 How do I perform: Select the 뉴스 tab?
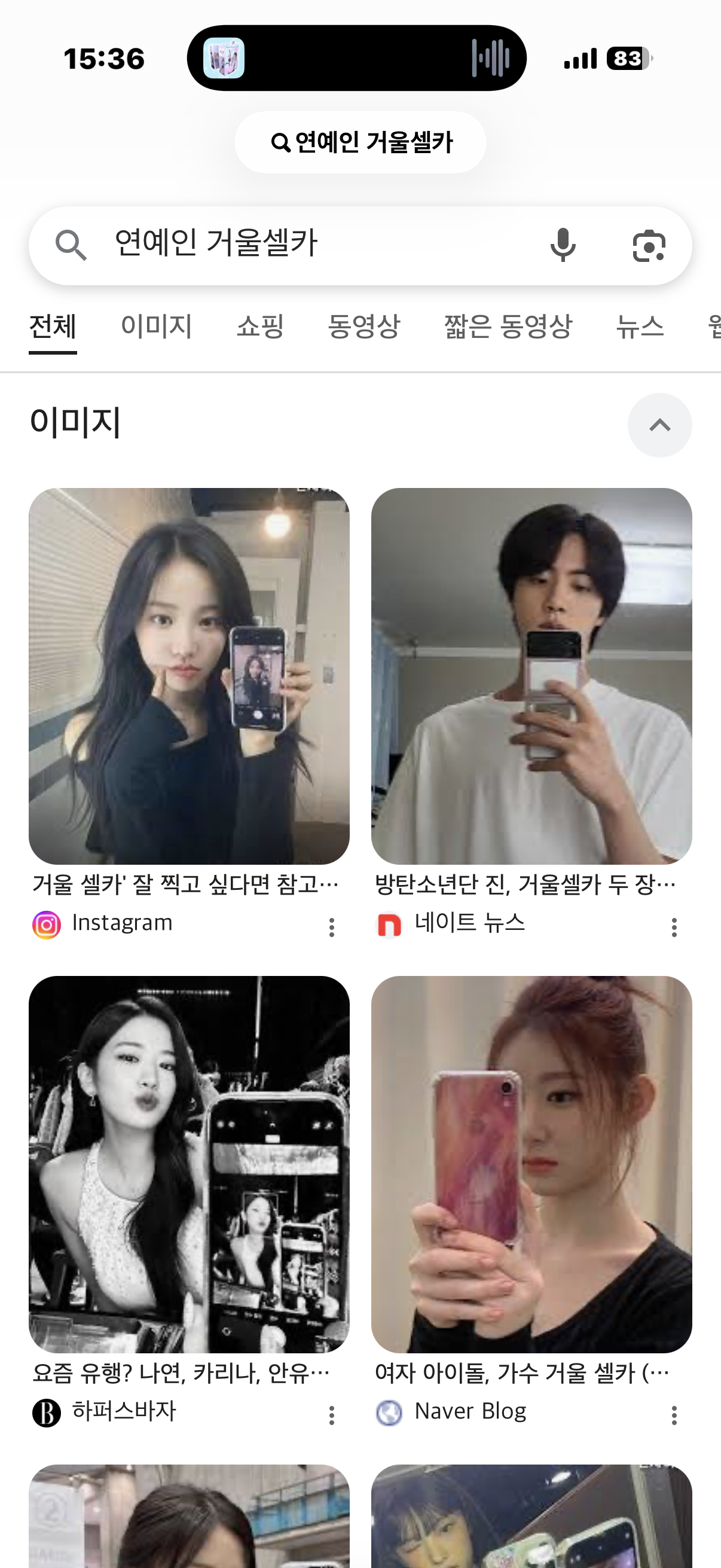click(x=640, y=327)
